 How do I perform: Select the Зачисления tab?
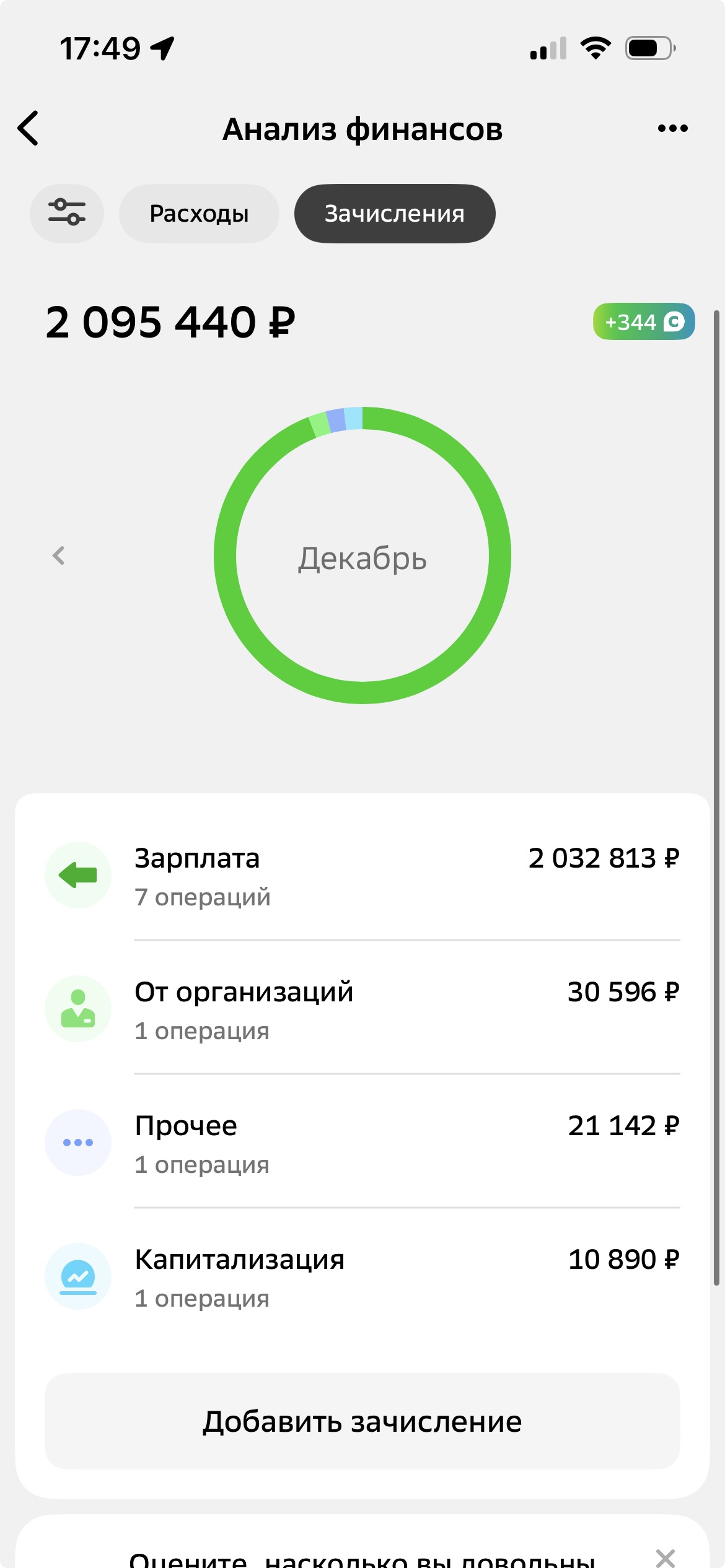tap(395, 213)
